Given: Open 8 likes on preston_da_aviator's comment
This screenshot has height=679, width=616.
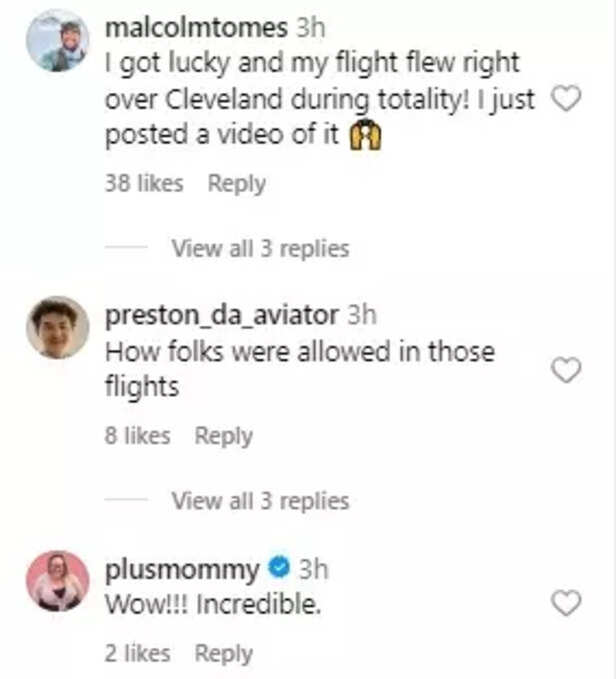Looking at the screenshot, I should tap(138, 436).
